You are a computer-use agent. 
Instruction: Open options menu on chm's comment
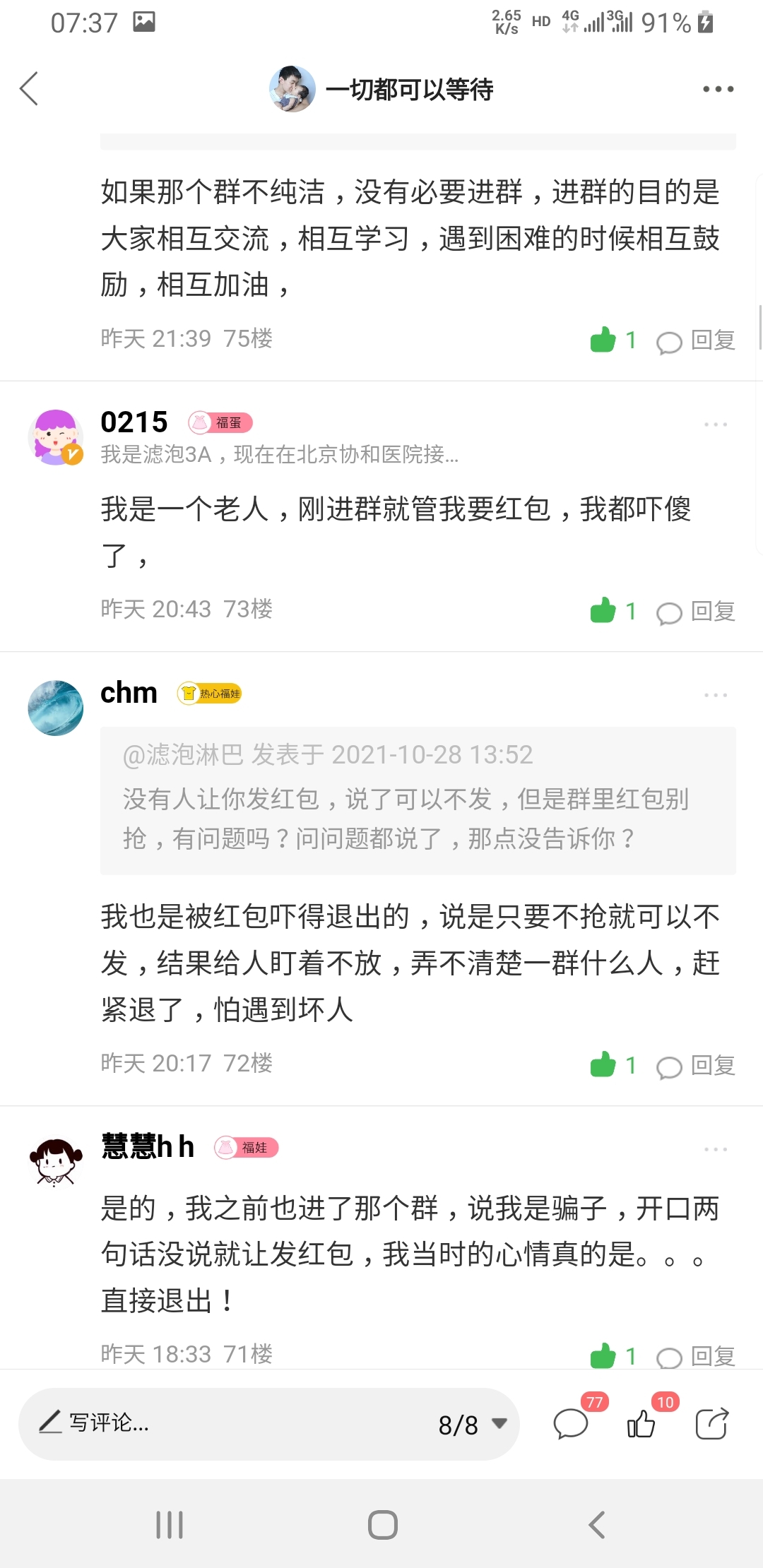point(715,695)
